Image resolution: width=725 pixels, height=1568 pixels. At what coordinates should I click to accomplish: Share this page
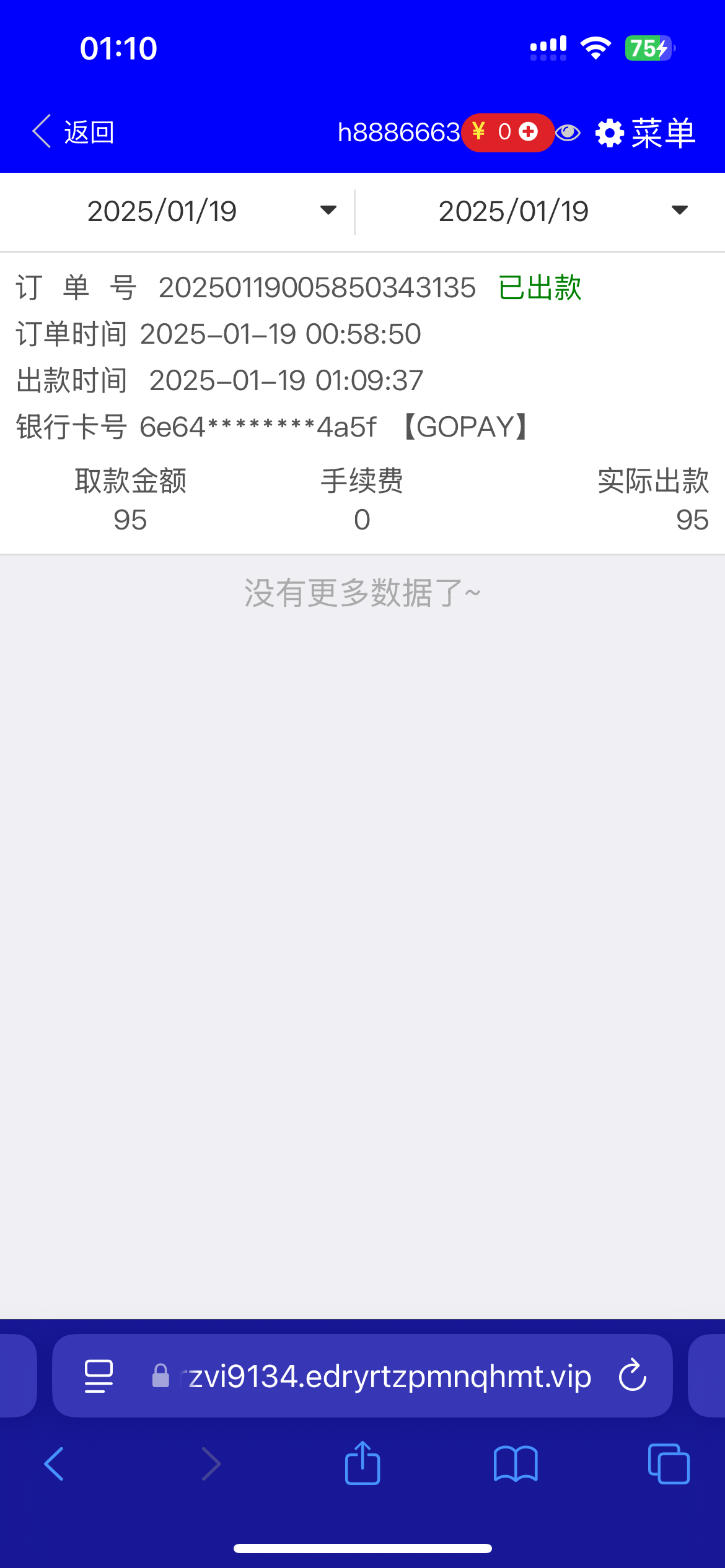coord(362,1464)
